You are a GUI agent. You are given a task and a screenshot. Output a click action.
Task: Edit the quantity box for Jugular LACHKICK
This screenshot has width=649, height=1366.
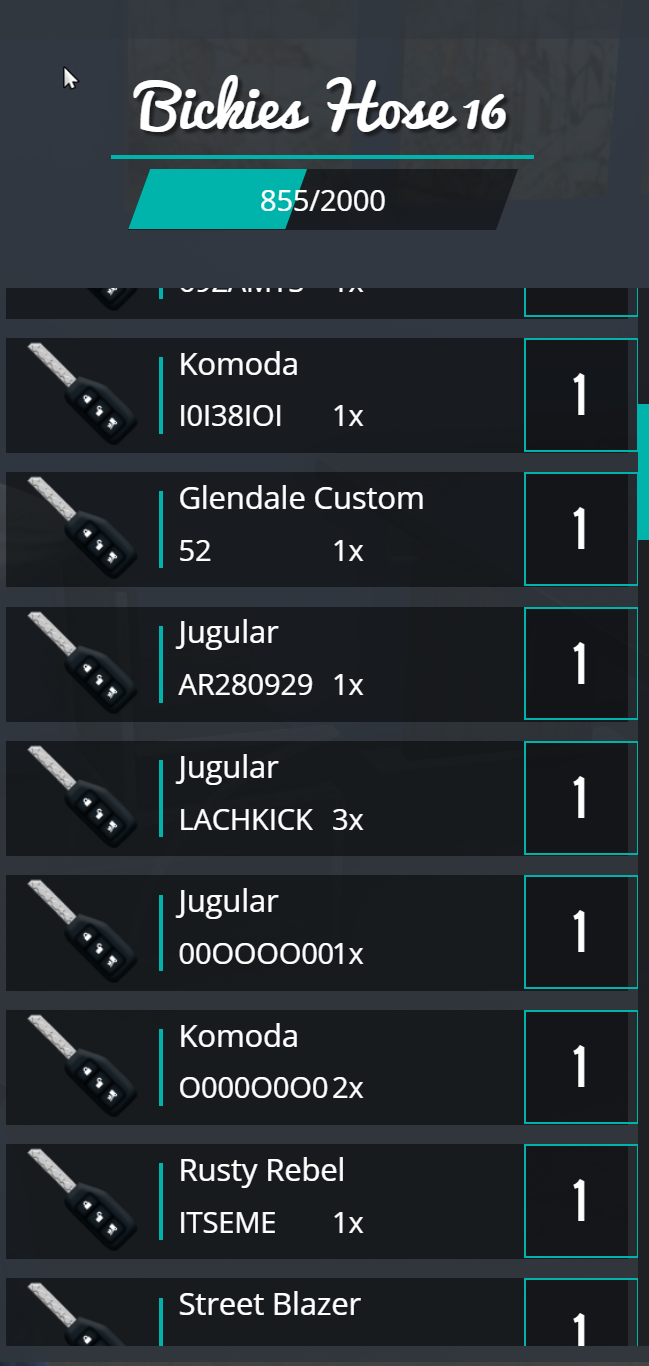pyautogui.click(x=581, y=798)
